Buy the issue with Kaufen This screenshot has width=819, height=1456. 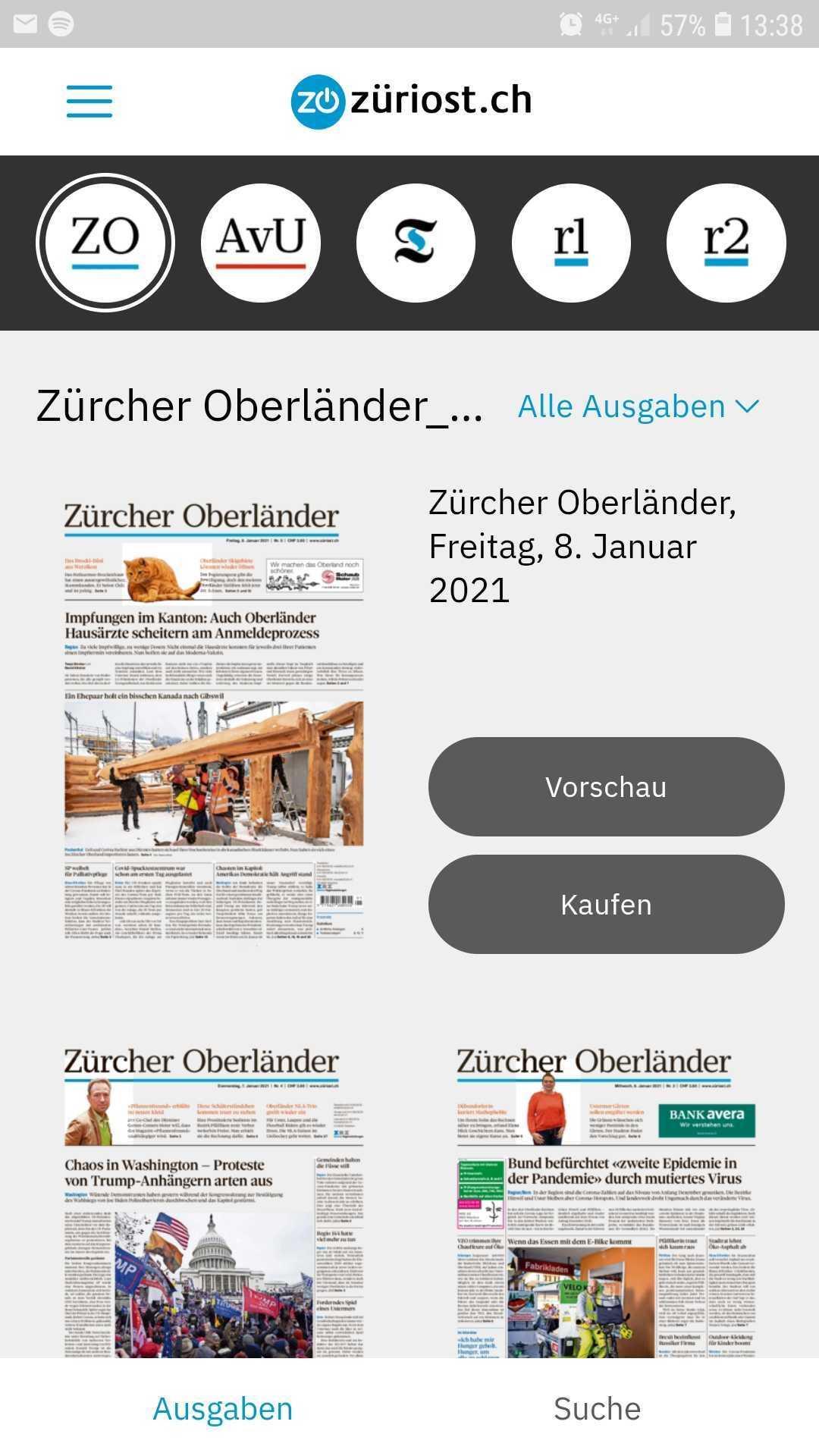tap(607, 905)
